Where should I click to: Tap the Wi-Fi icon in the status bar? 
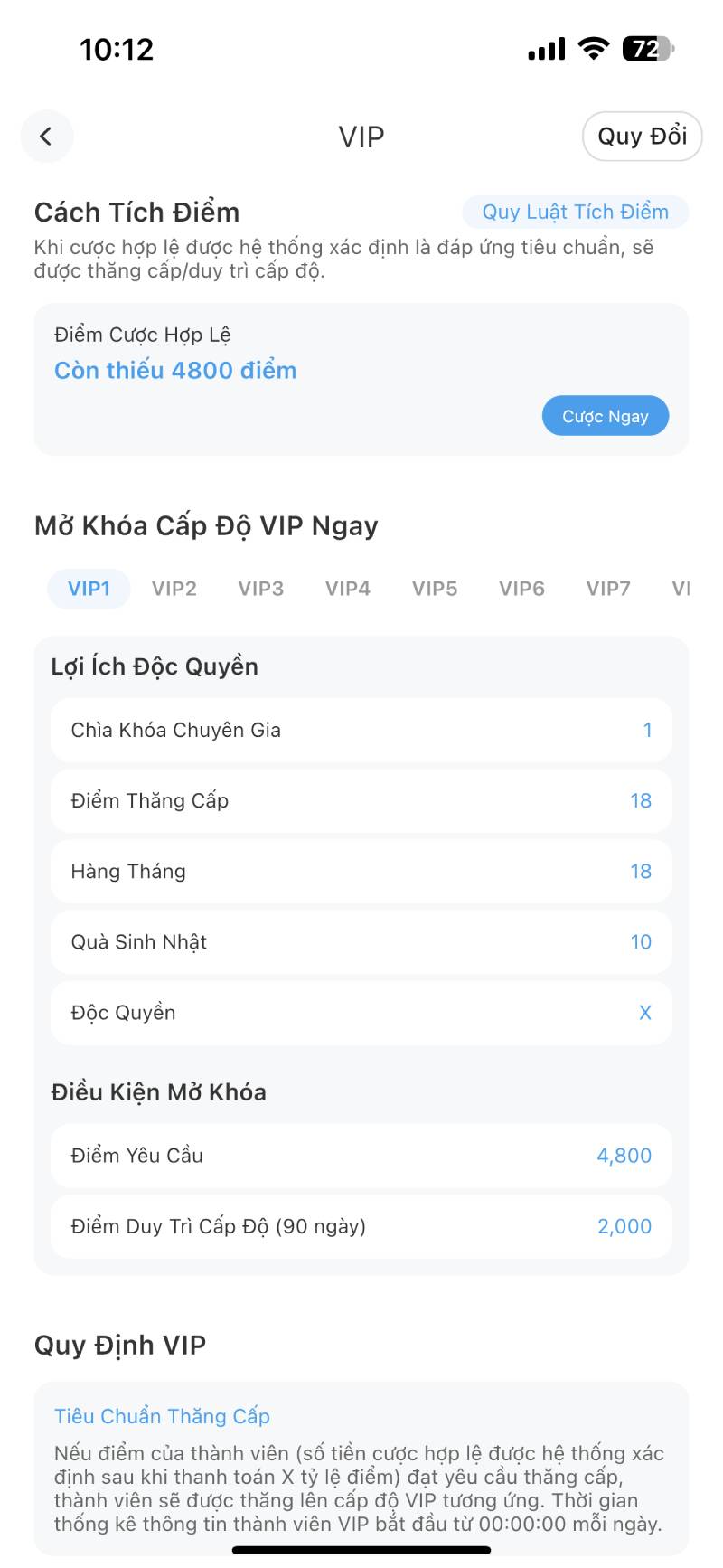tap(592, 48)
